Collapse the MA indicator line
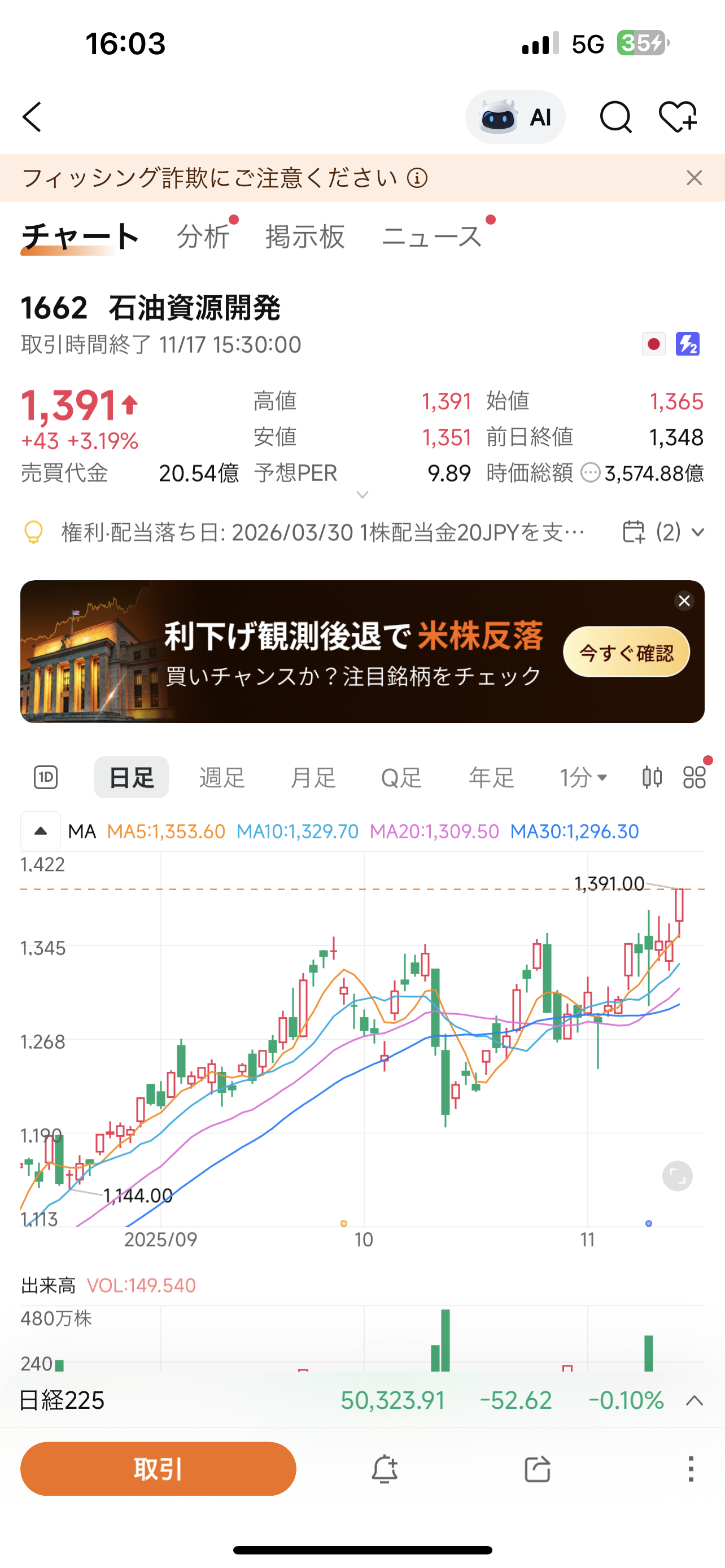Screen dimensions: 725x1568 pyautogui.click(x=41, y=831)
